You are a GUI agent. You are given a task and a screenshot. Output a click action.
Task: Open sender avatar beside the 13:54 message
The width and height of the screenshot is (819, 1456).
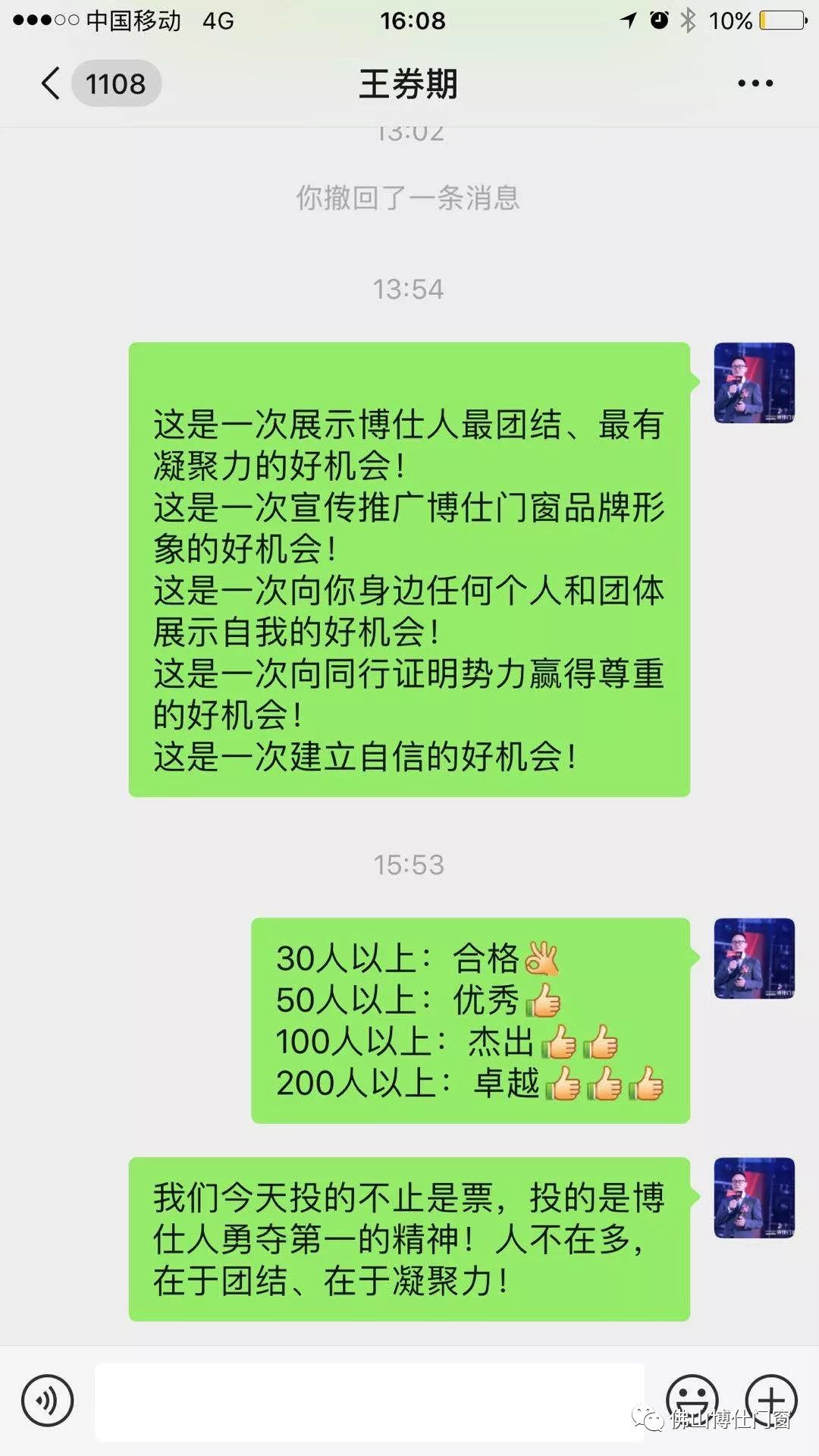tap(754, 383)
